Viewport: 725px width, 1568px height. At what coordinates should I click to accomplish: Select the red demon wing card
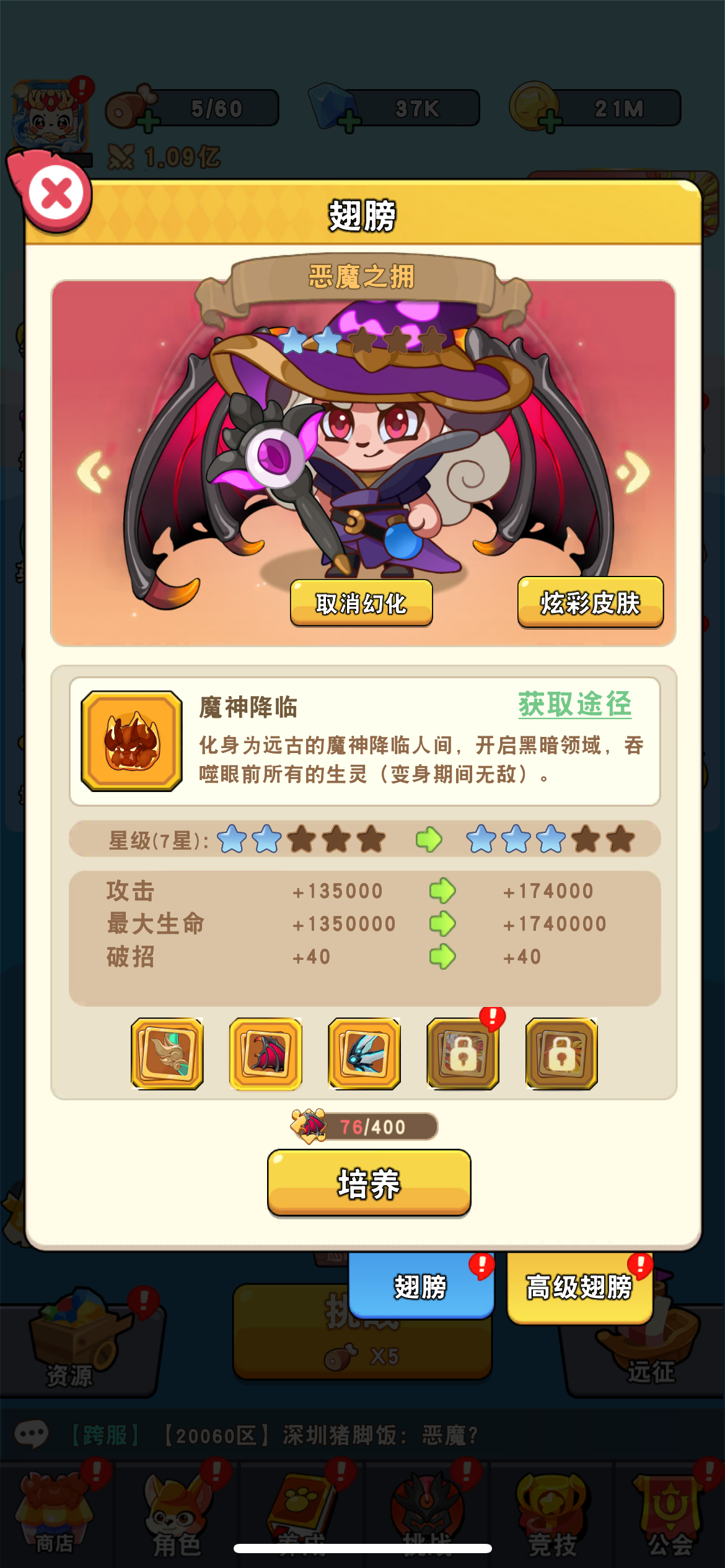click(266, 1053)
